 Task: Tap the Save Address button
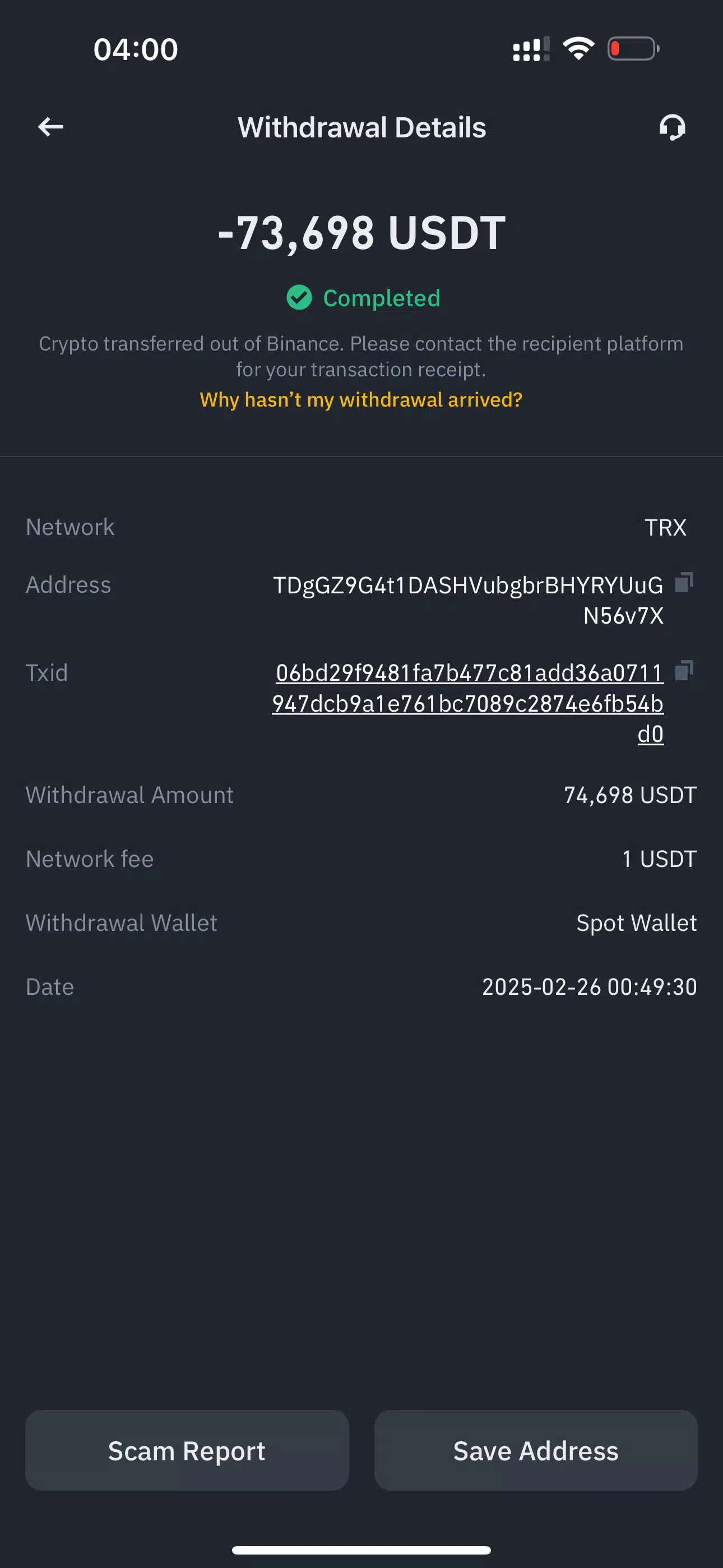click(x=536, y=1450)
